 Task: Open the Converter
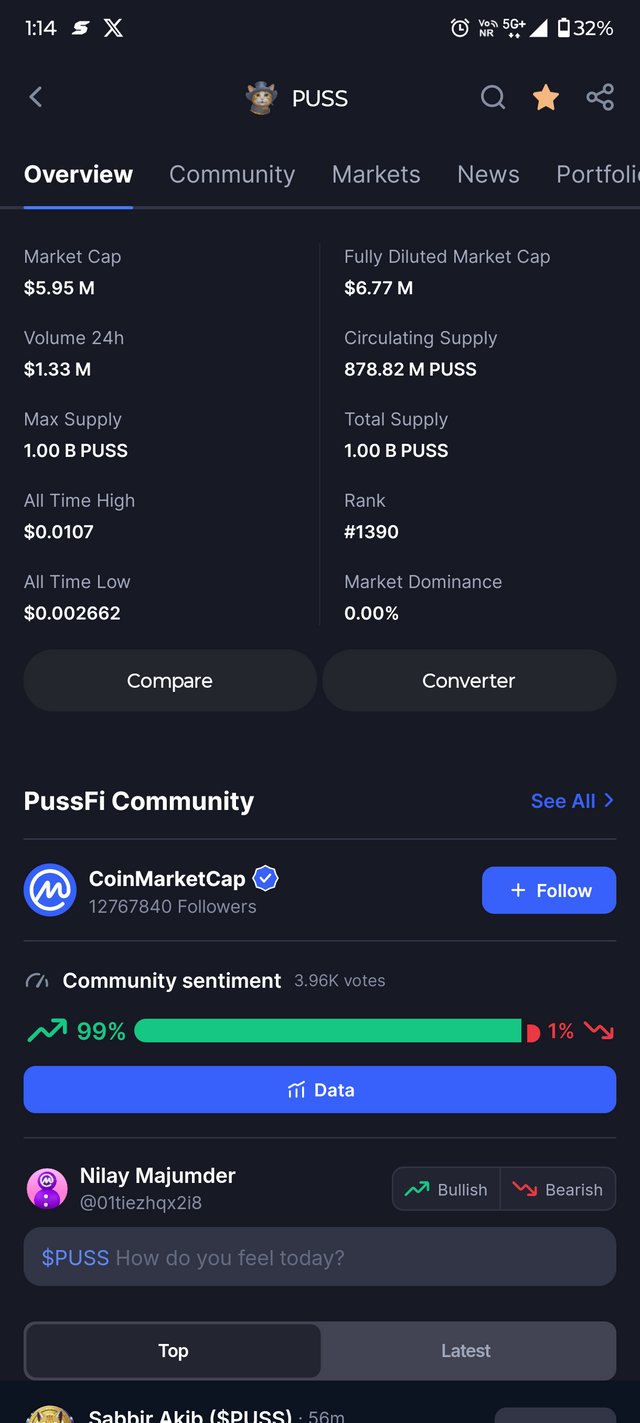point(469,681)
